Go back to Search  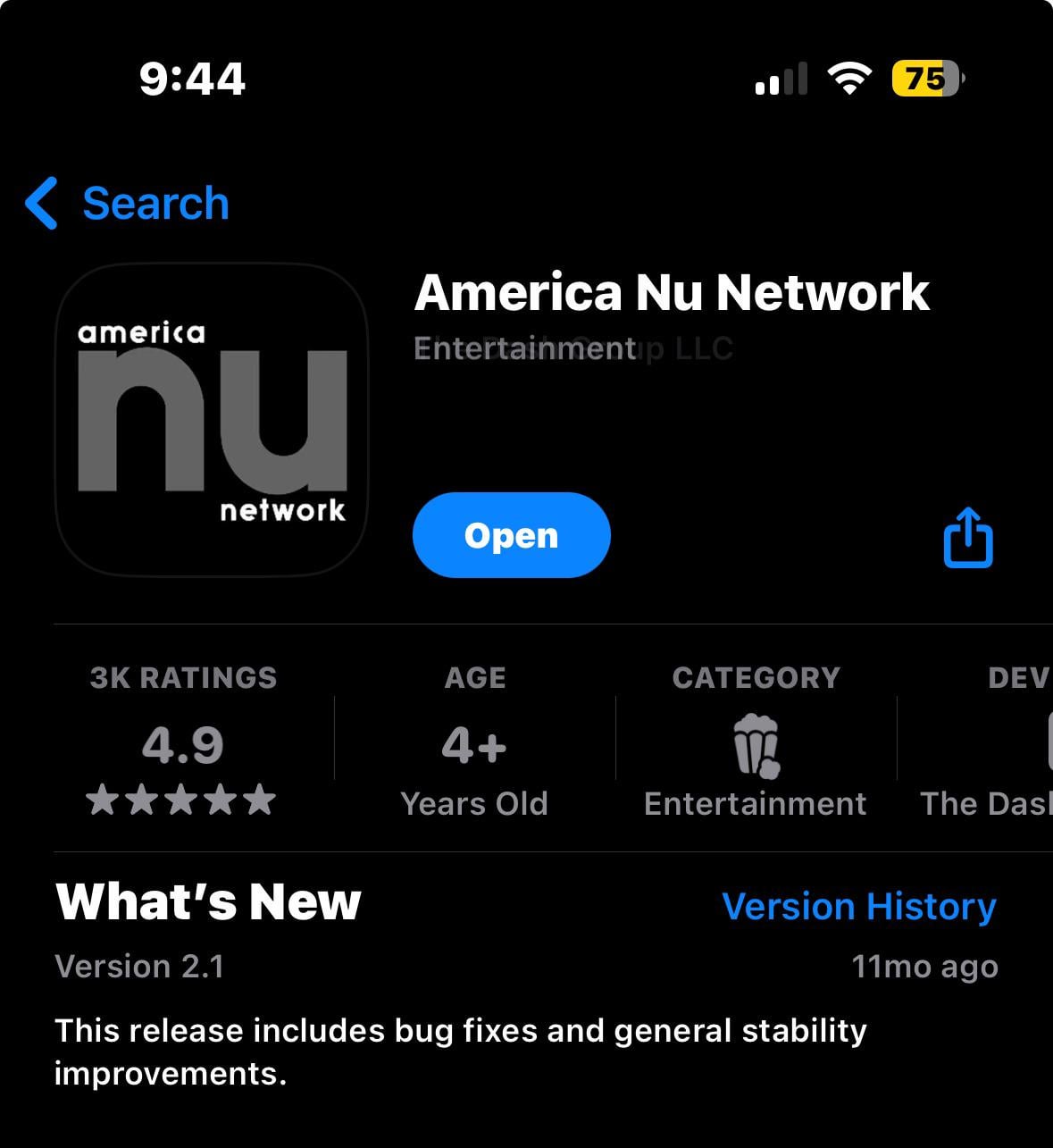pyautogui.click(x=128, y=203)
